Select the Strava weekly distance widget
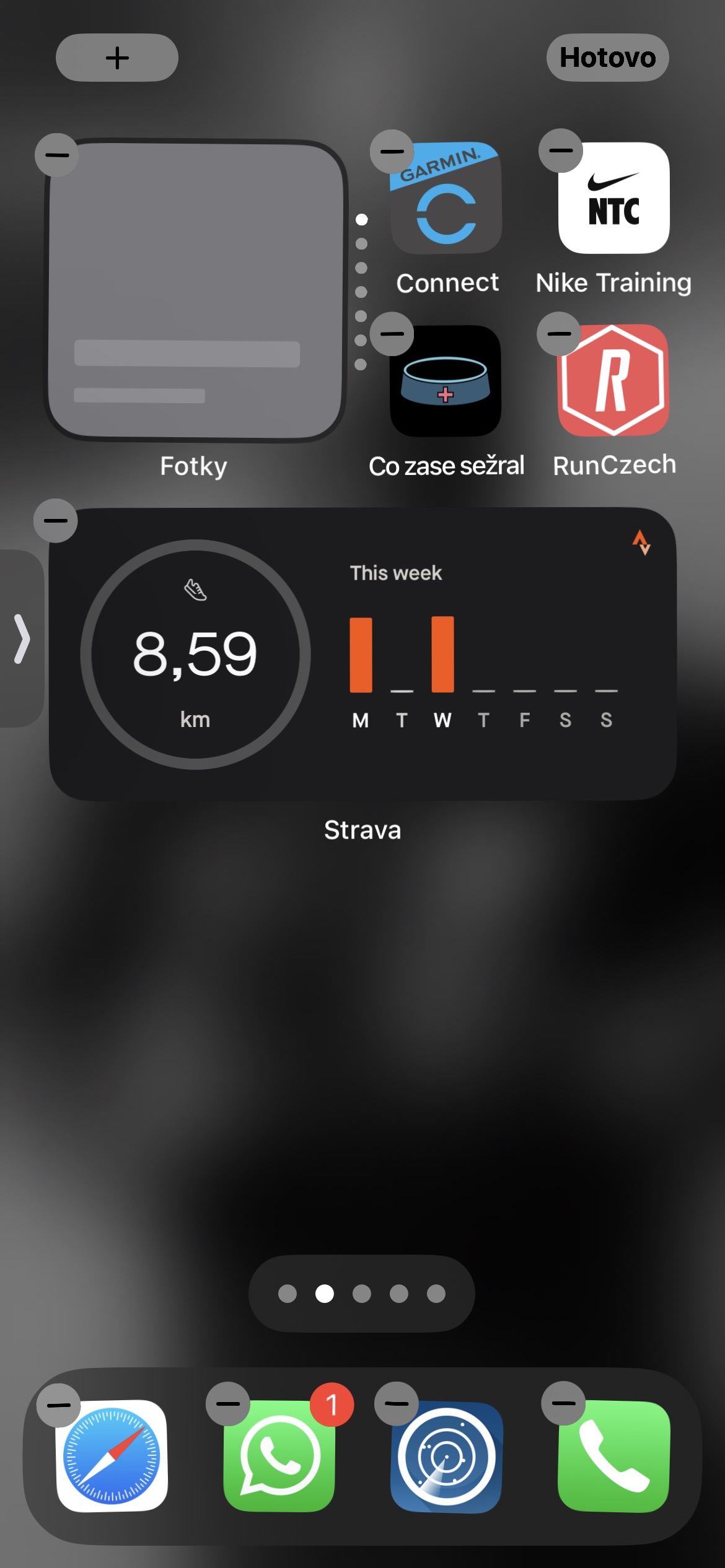Viewport: 725px width, 1568px height. [x=362, y=654]
